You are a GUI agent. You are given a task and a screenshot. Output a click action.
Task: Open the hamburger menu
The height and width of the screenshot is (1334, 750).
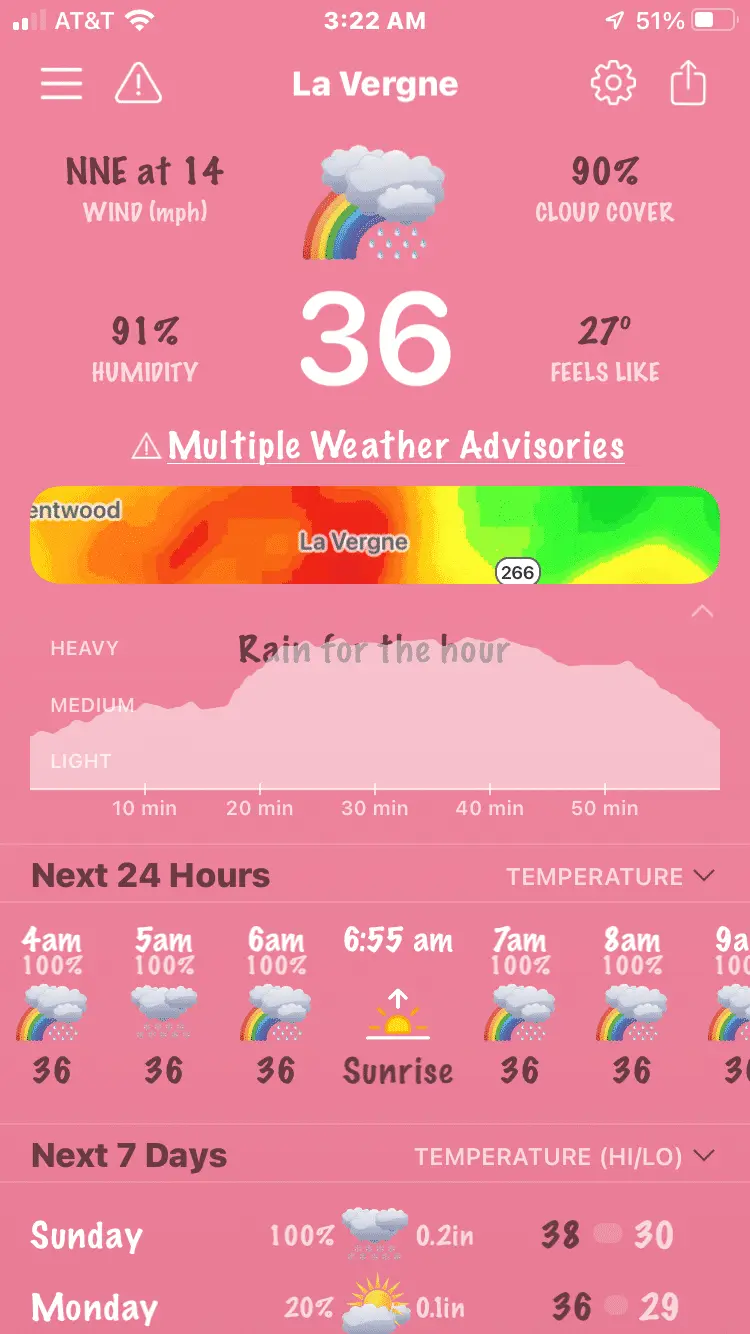click(61, 84)
